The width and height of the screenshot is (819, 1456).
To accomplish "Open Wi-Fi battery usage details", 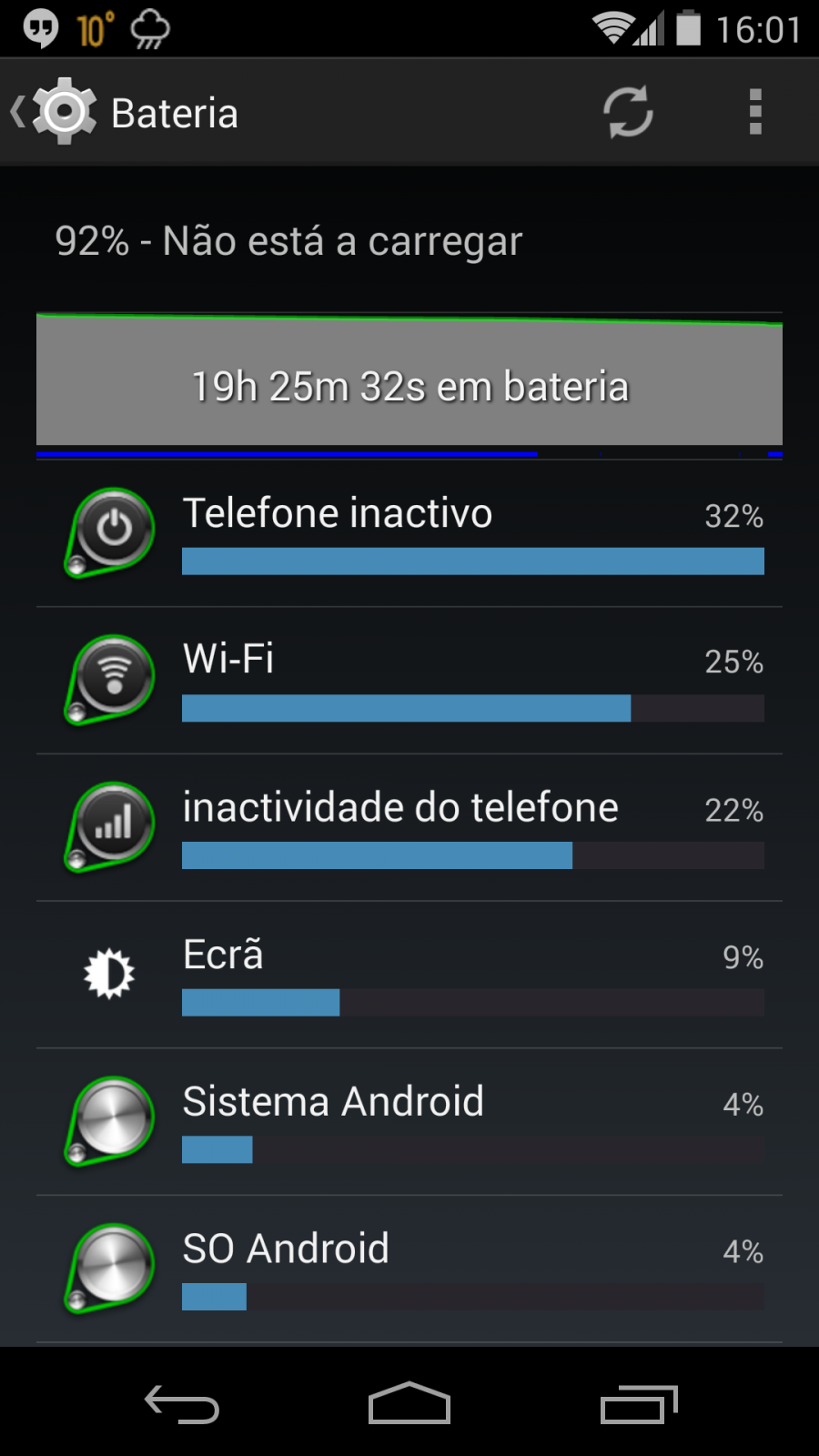I will (x=409, y=681).
